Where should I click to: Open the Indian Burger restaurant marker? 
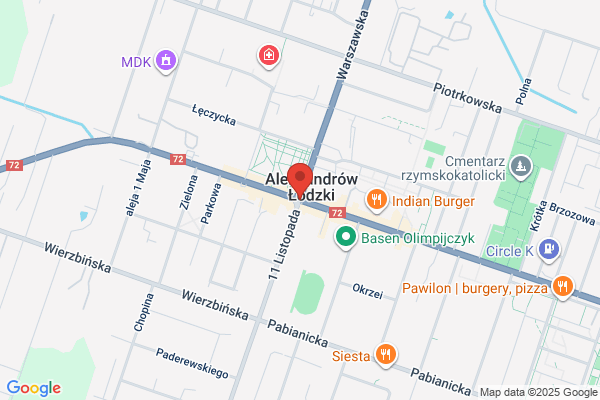coord(377,201)
